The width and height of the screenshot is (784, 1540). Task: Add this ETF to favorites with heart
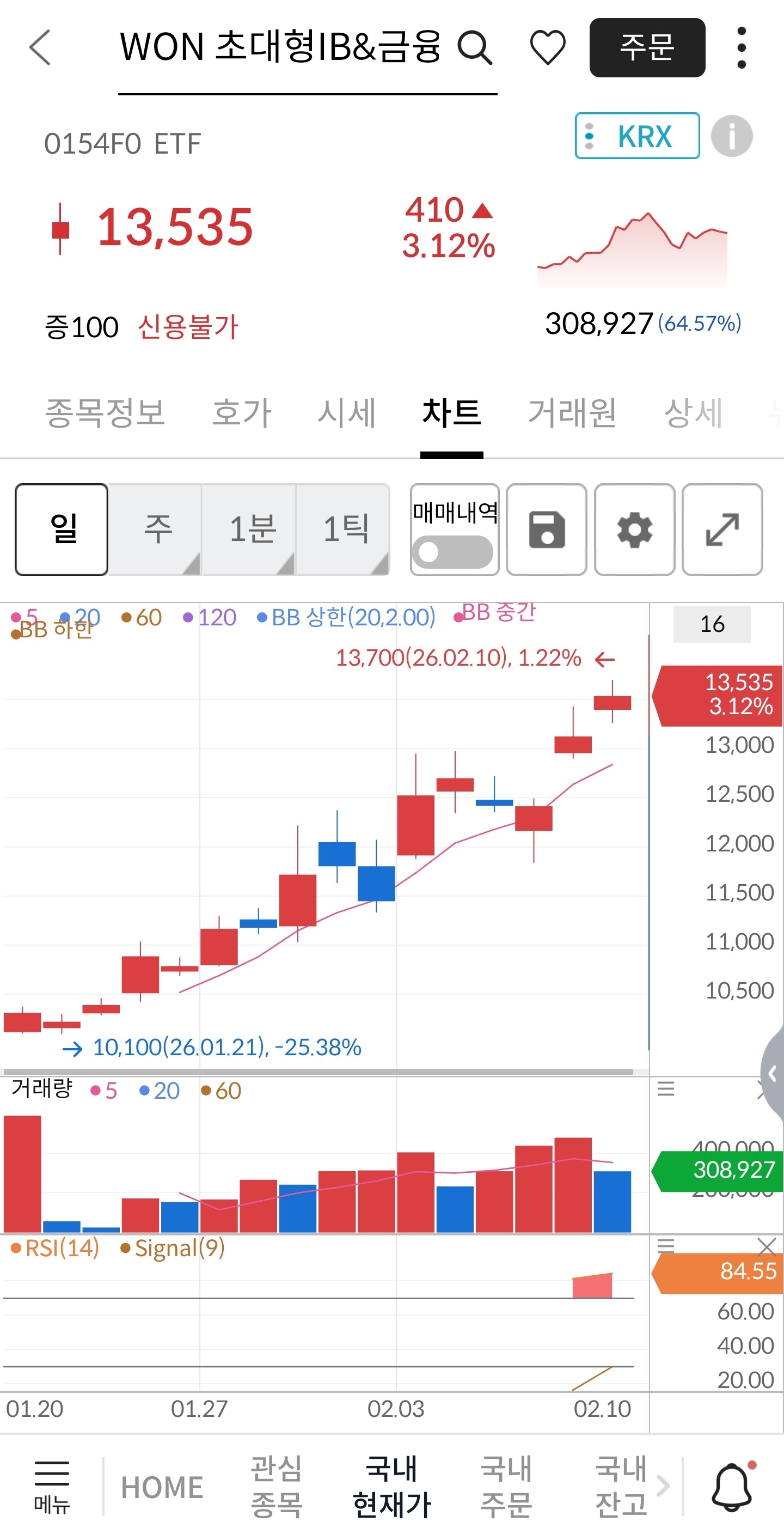coord(547,47)
